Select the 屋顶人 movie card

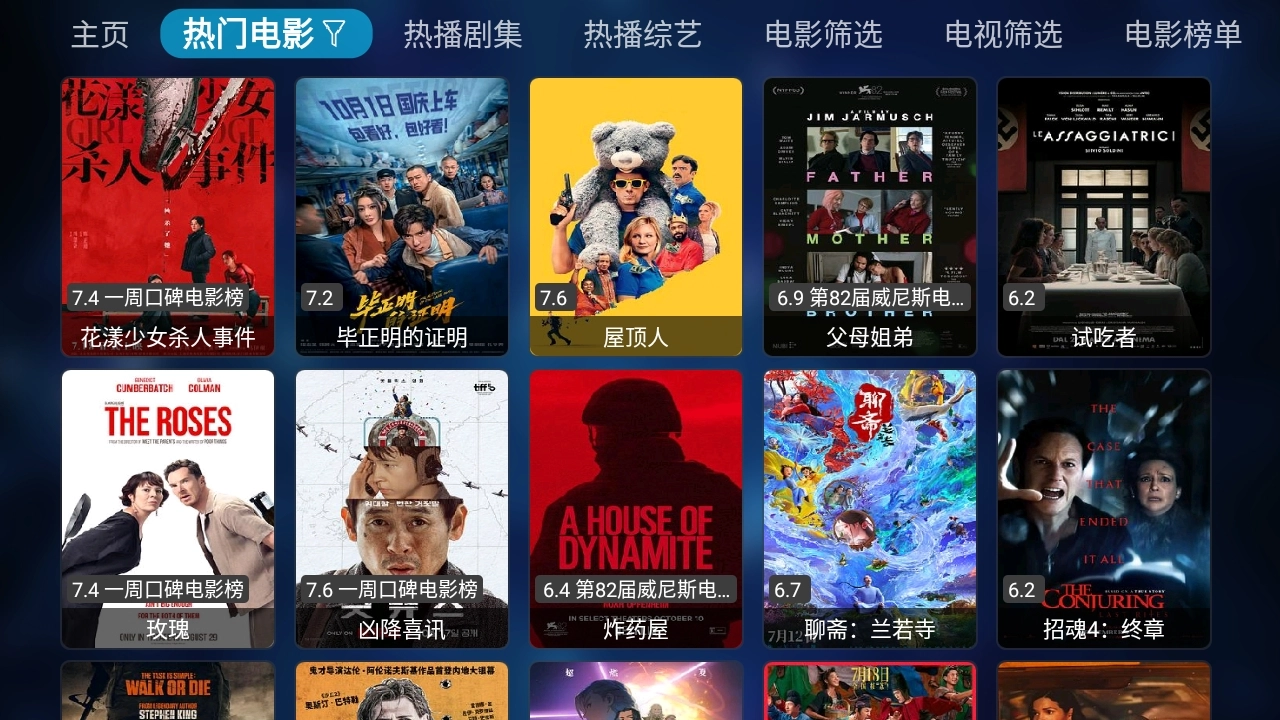(x=636, y=216)
